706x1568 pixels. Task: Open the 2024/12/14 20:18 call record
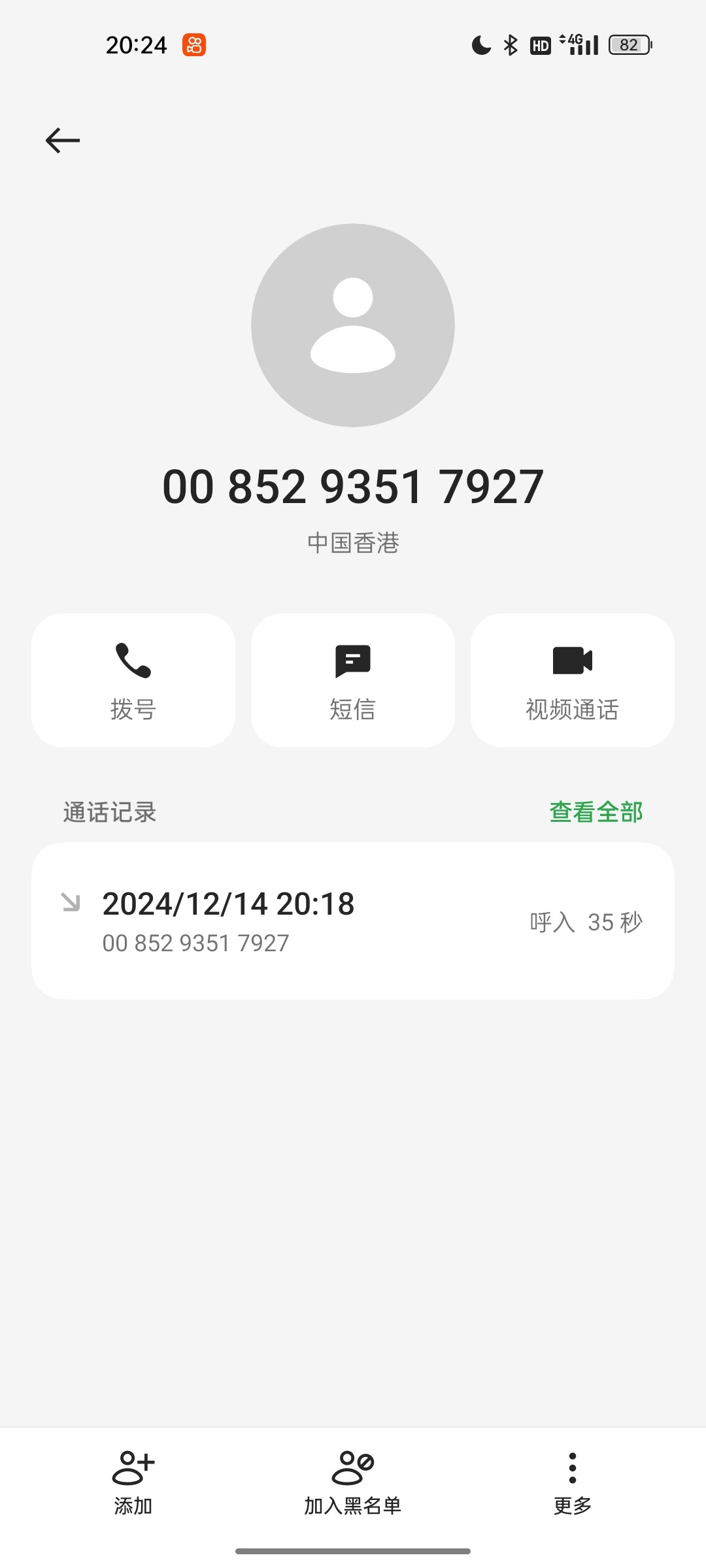pyautogui.click(x=353, y=921)
